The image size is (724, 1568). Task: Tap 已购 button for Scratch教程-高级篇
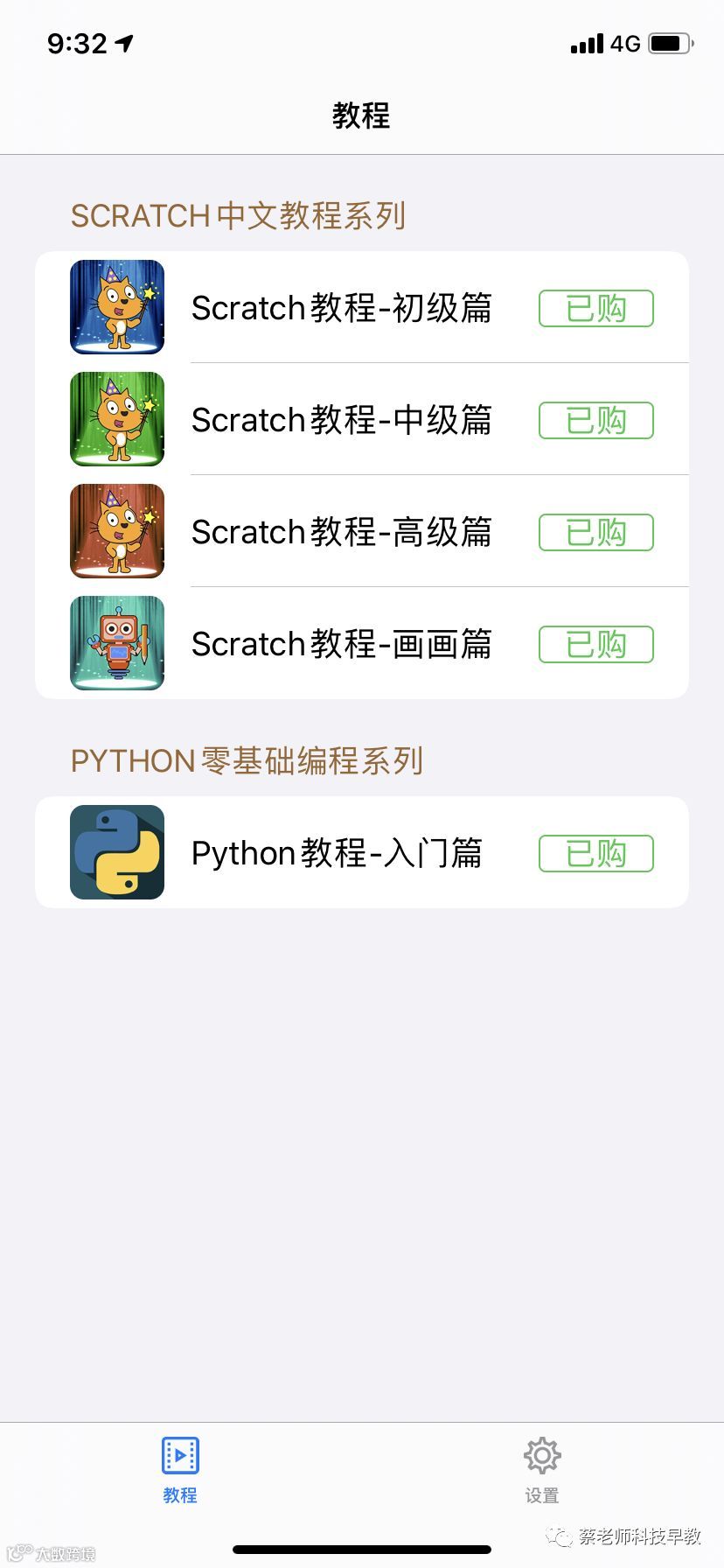point(595,532)
